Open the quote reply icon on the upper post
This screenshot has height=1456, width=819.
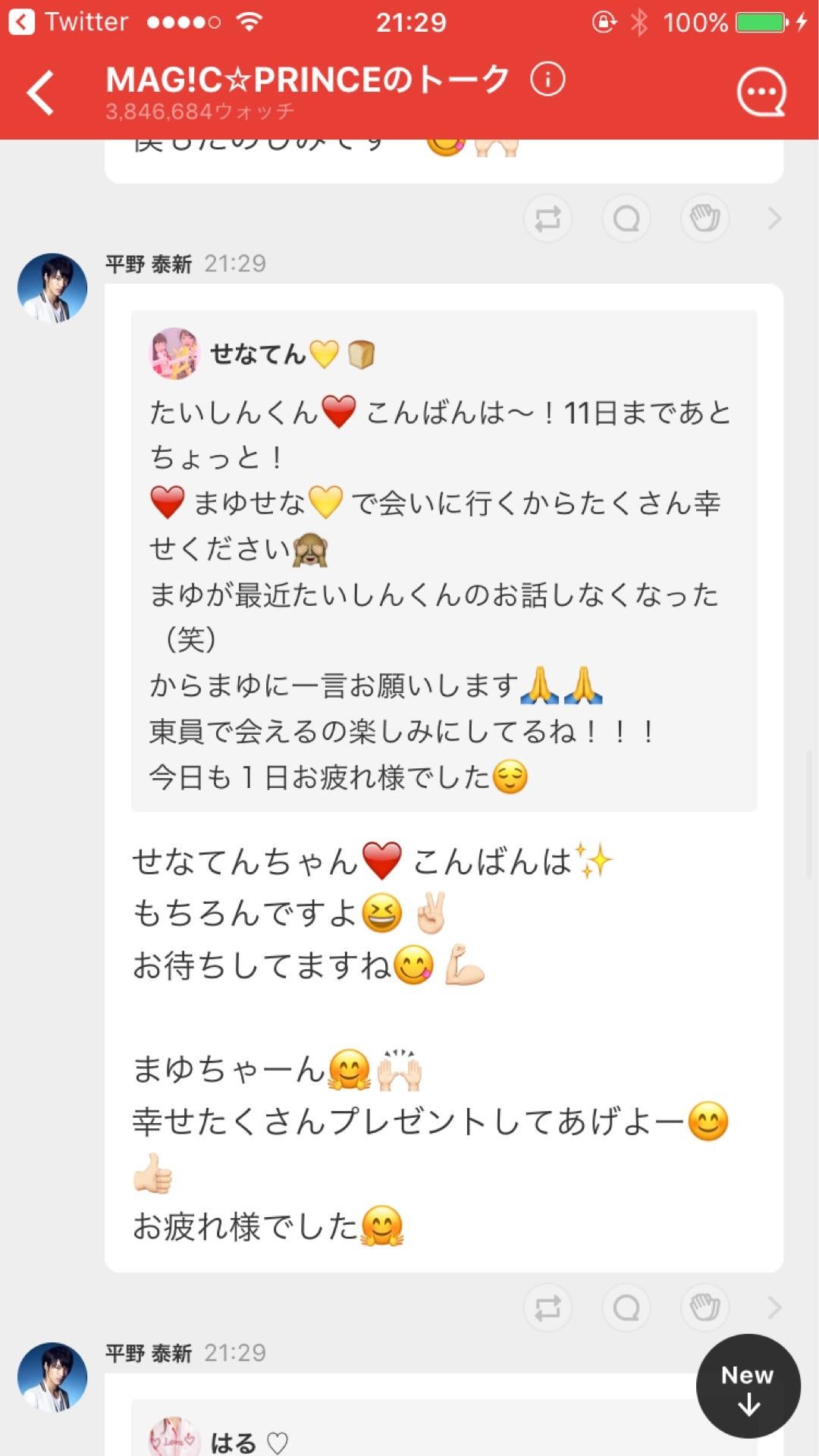tap(626, 218)
